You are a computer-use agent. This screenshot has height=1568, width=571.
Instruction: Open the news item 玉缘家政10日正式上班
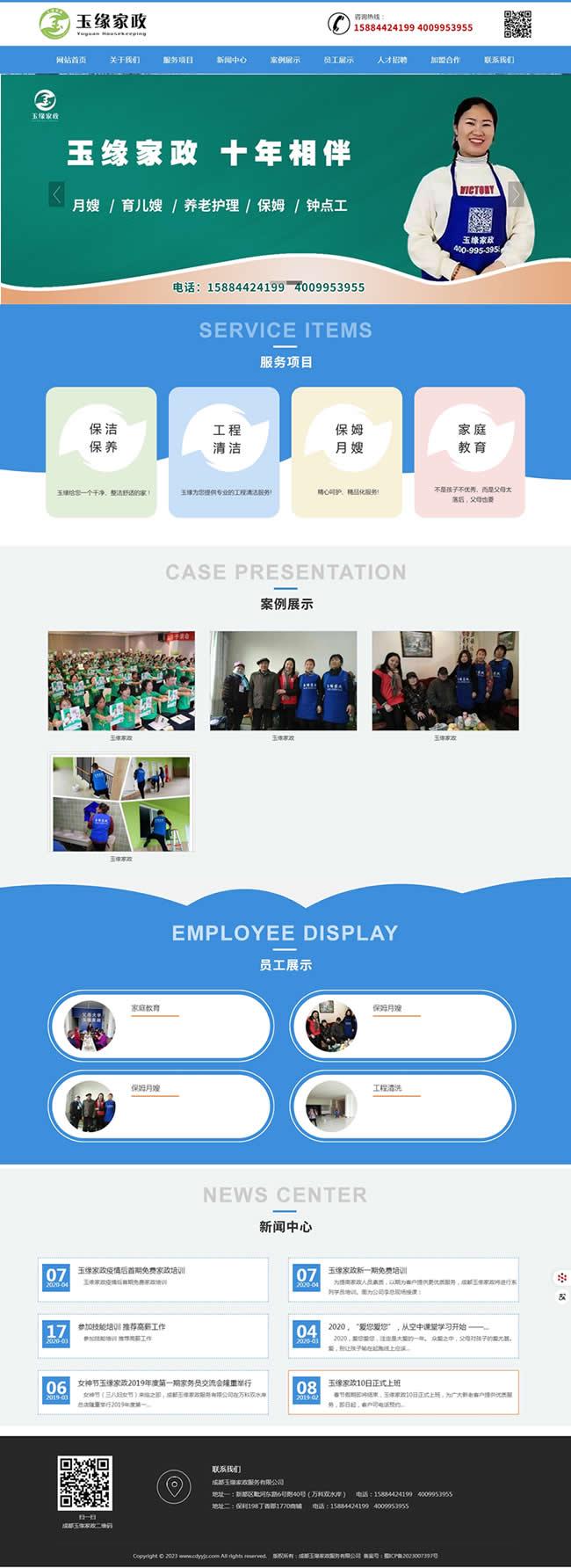[x=364, y=1383]
